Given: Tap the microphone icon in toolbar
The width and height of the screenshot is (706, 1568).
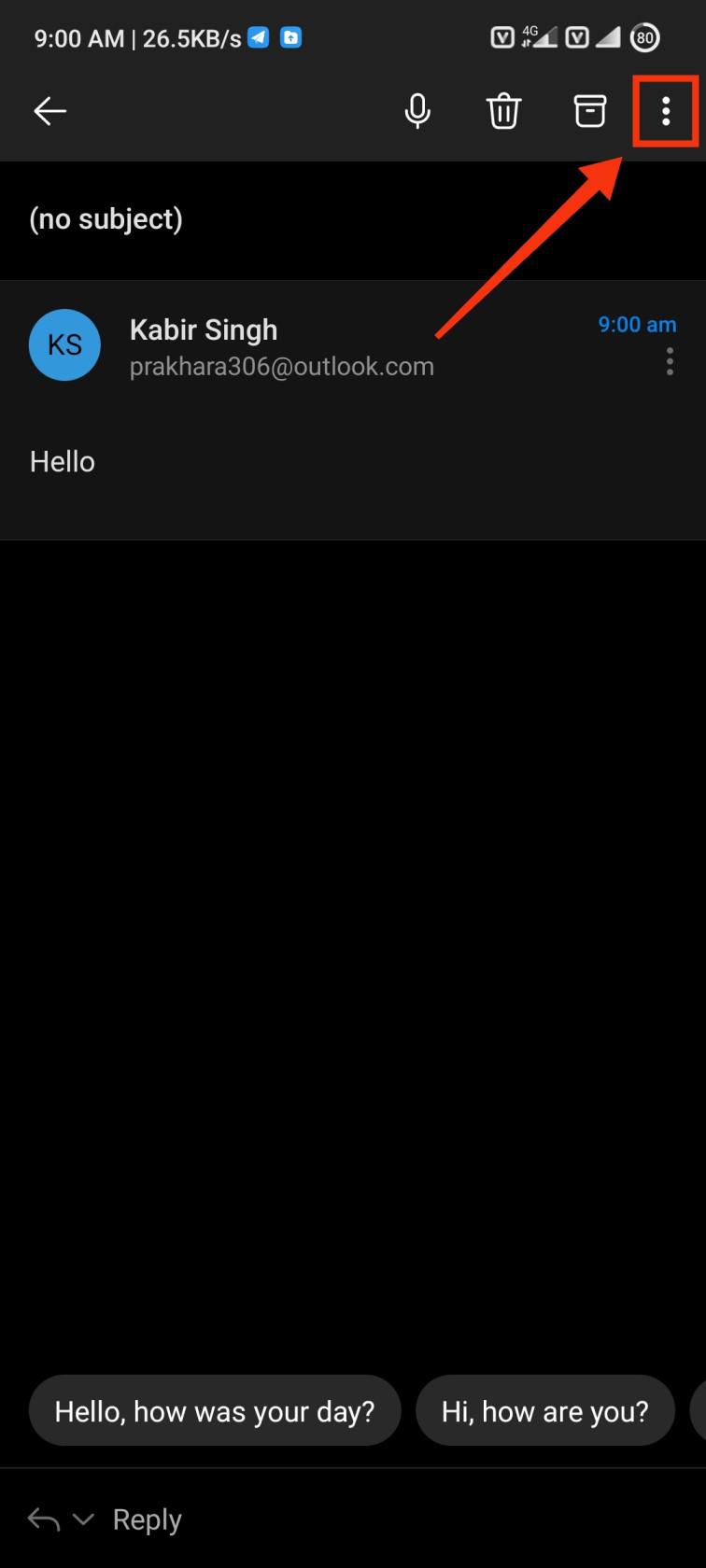Looking at the screenshot, I should coord(417,111).
